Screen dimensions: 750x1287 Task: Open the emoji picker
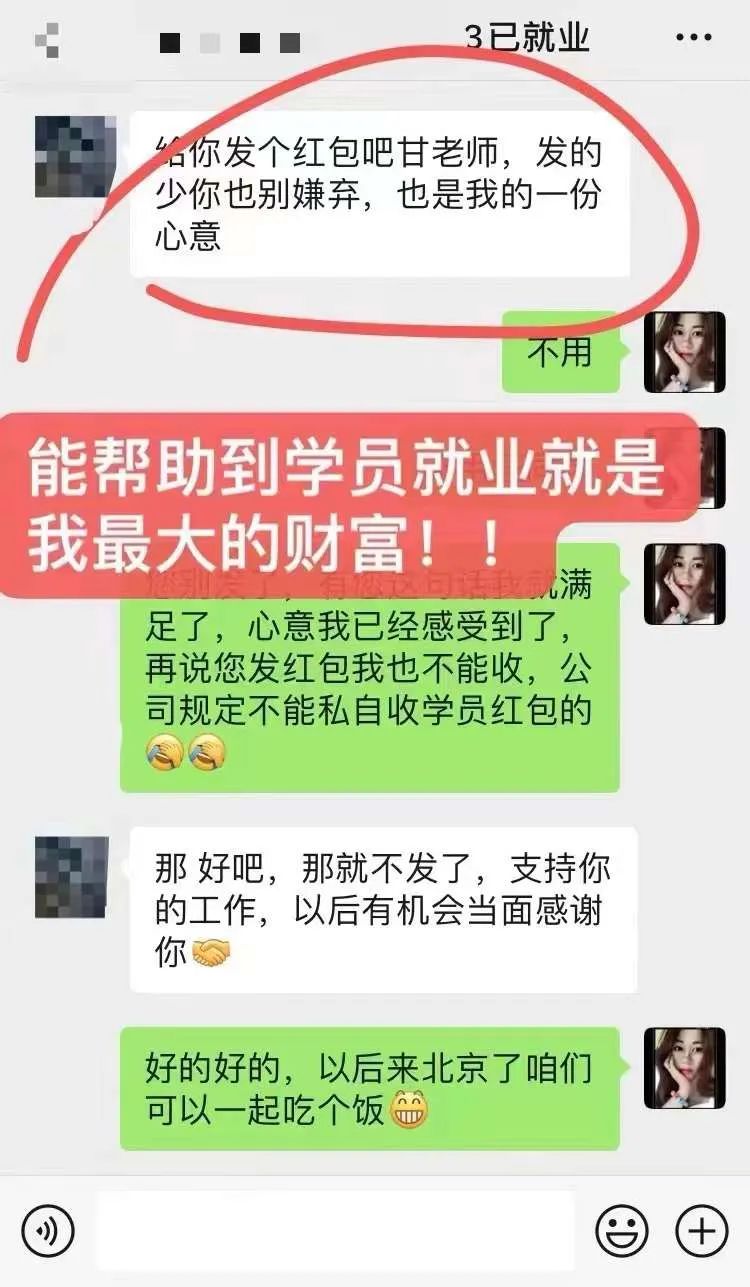[622, 1230]
